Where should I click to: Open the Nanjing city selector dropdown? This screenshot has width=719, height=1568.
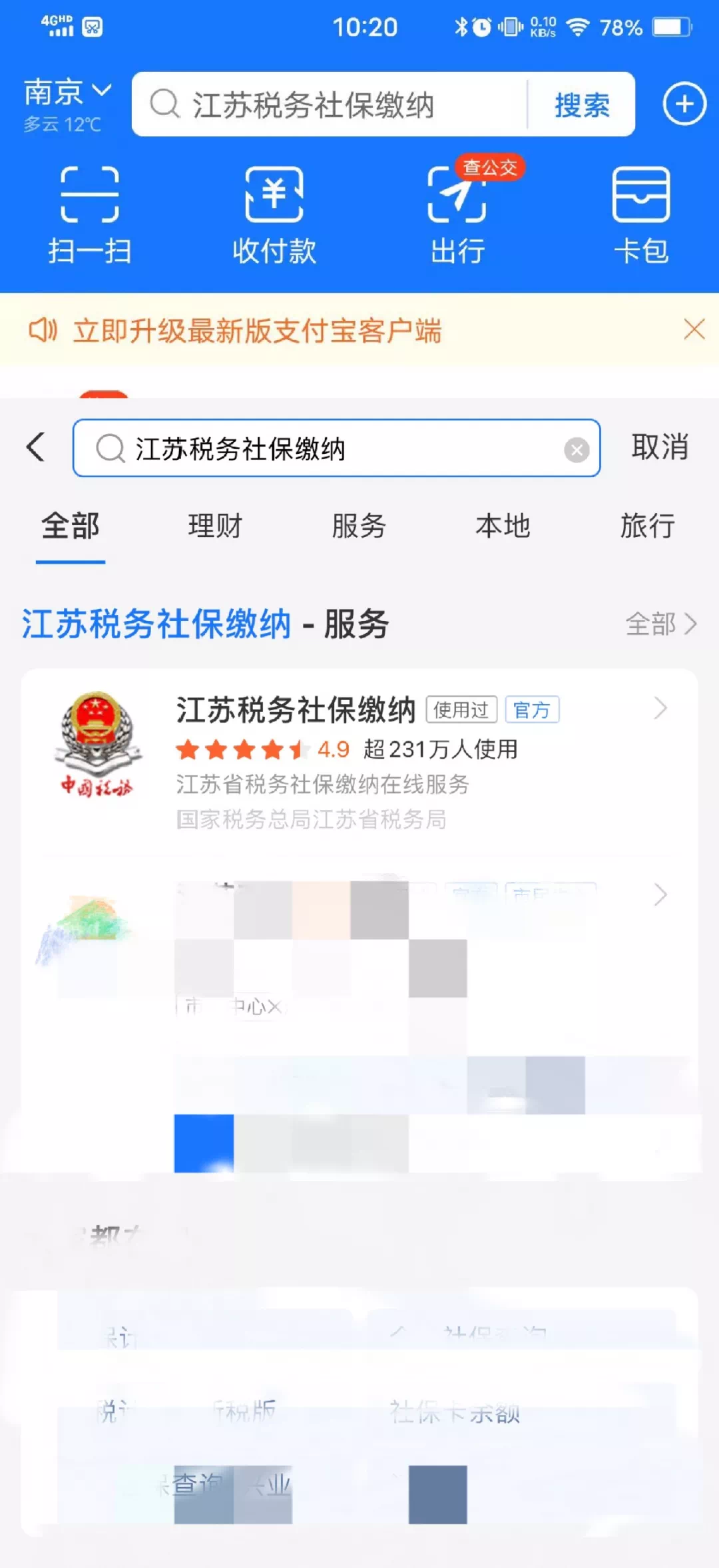pos(67,92)
